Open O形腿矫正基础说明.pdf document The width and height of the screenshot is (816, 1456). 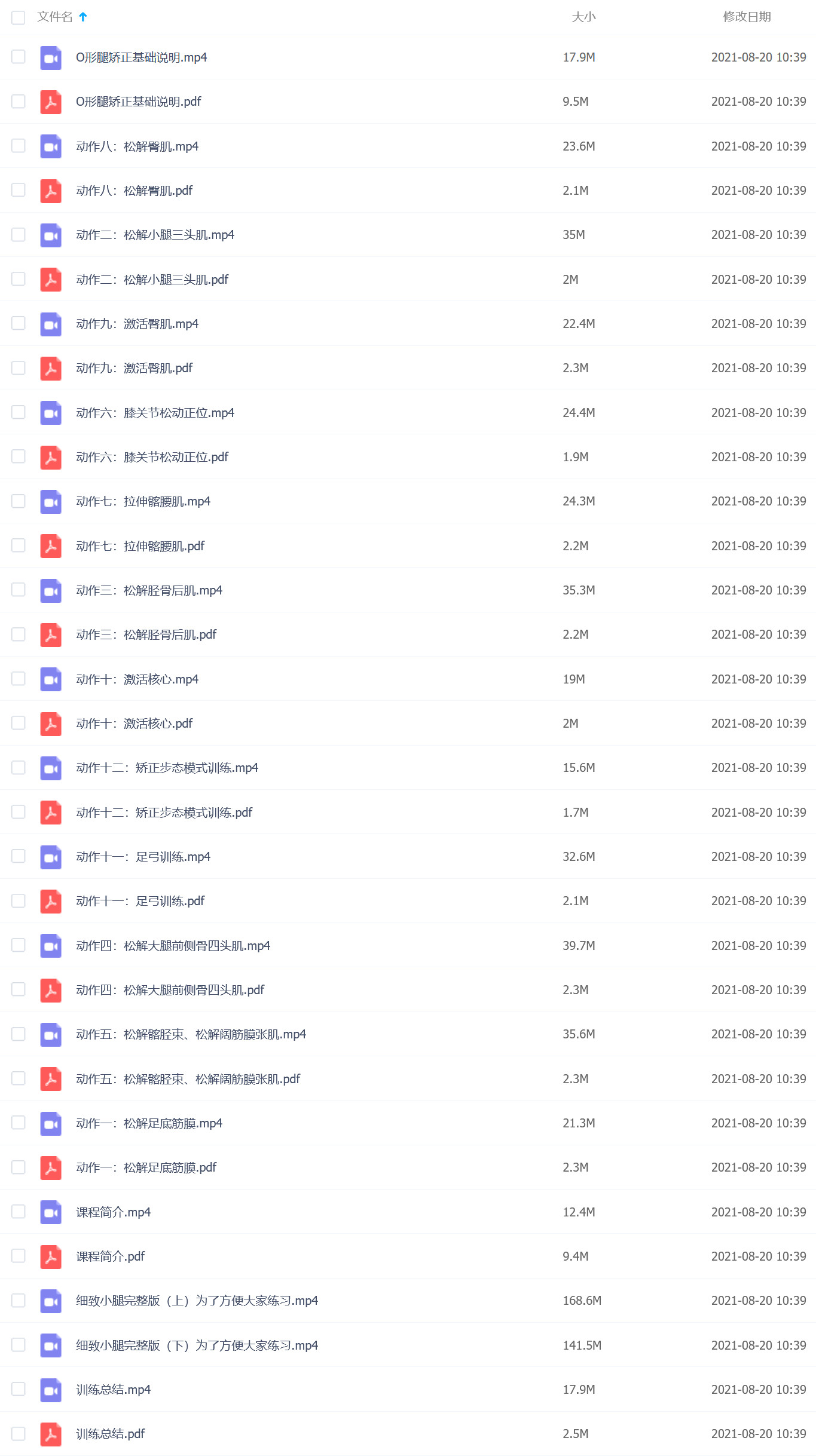(138, 102)
